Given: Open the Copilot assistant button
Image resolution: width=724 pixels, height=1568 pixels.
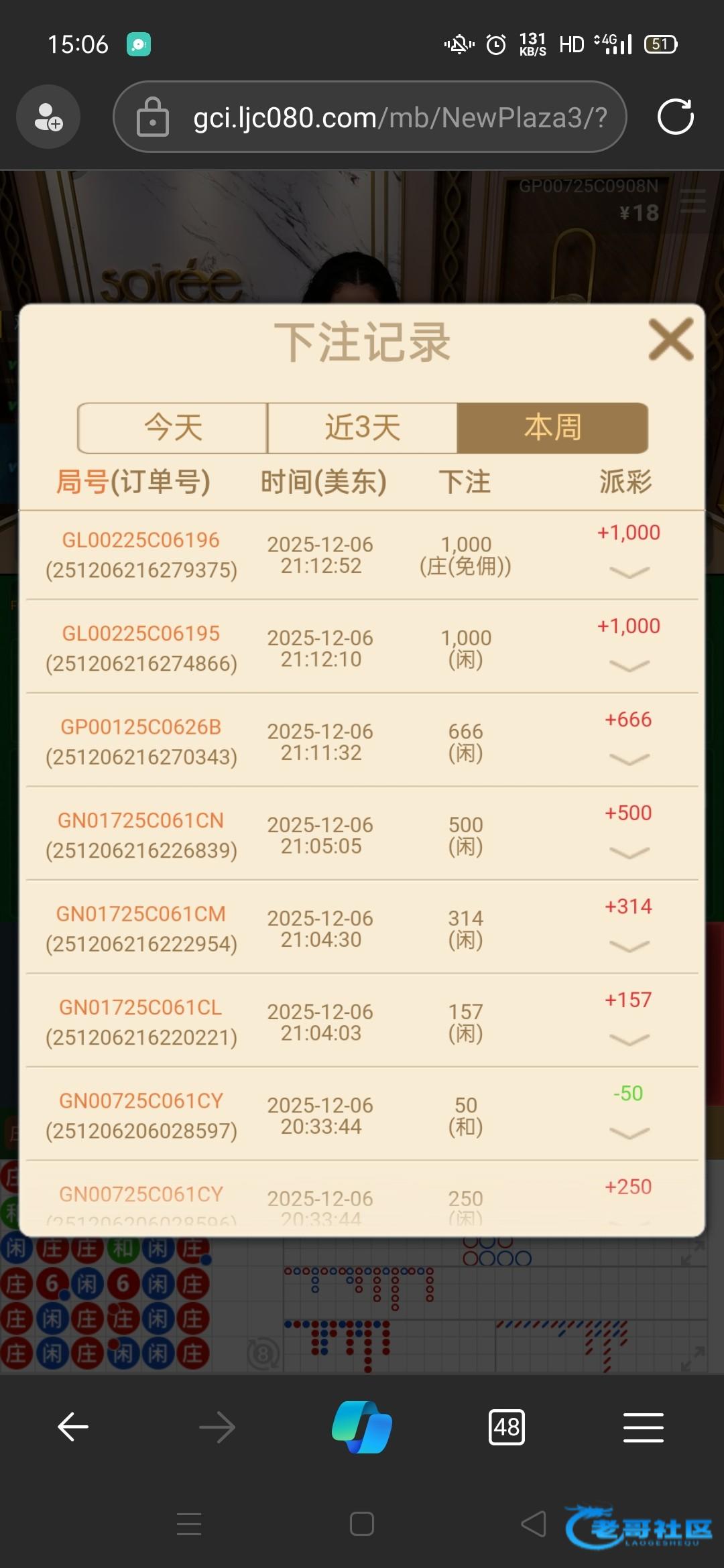Looking at the screenshot, I should point(362,1427).
